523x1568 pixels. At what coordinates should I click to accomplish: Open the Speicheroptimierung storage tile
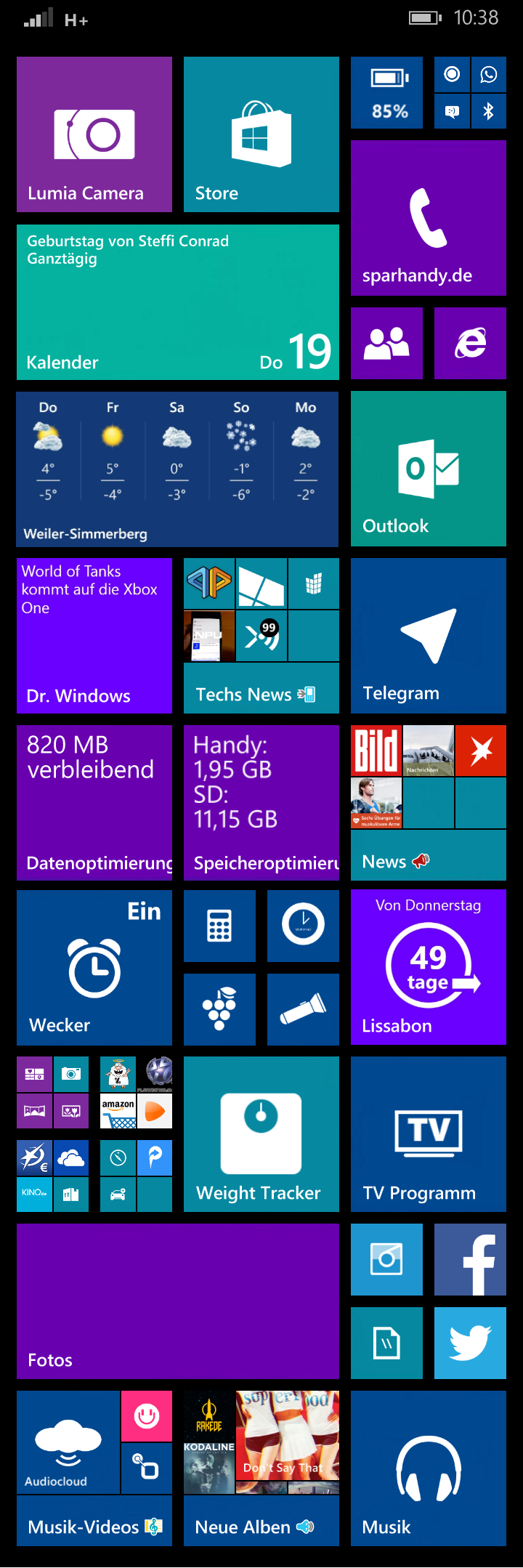click(261, 803)
